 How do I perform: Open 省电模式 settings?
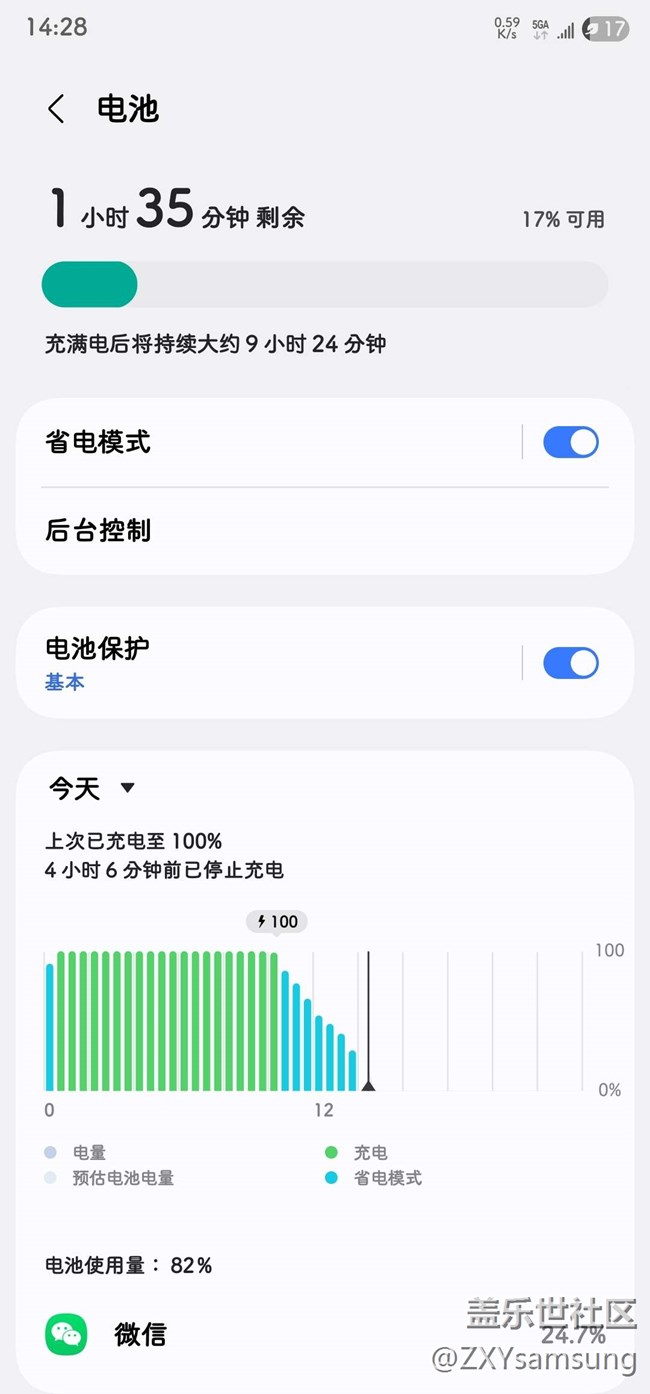(x=270, y=442)
